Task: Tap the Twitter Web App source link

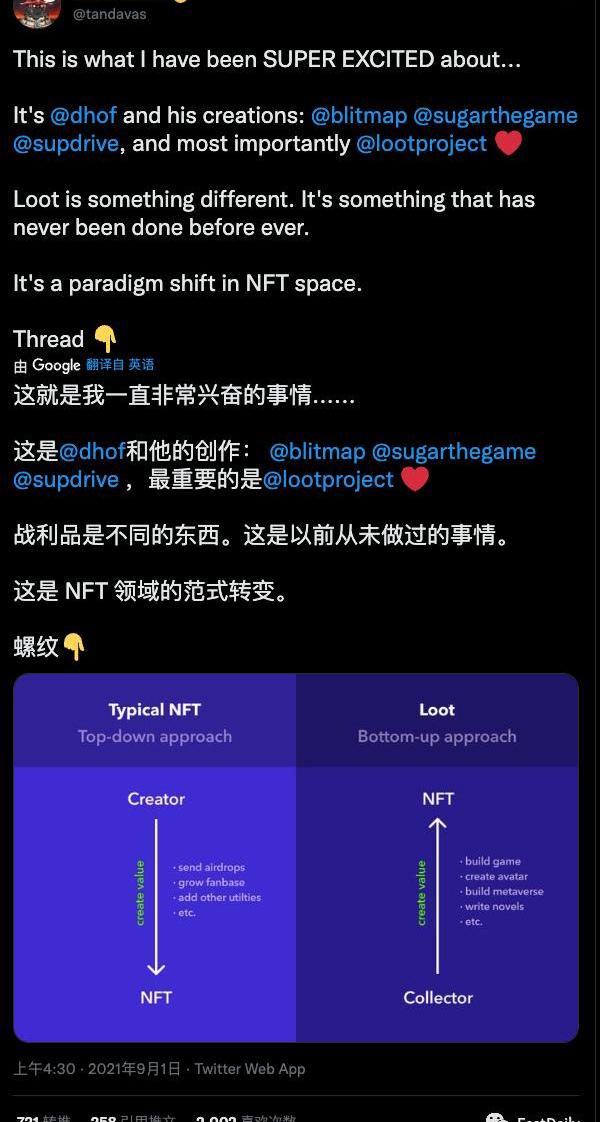Action: point(250,1069)
